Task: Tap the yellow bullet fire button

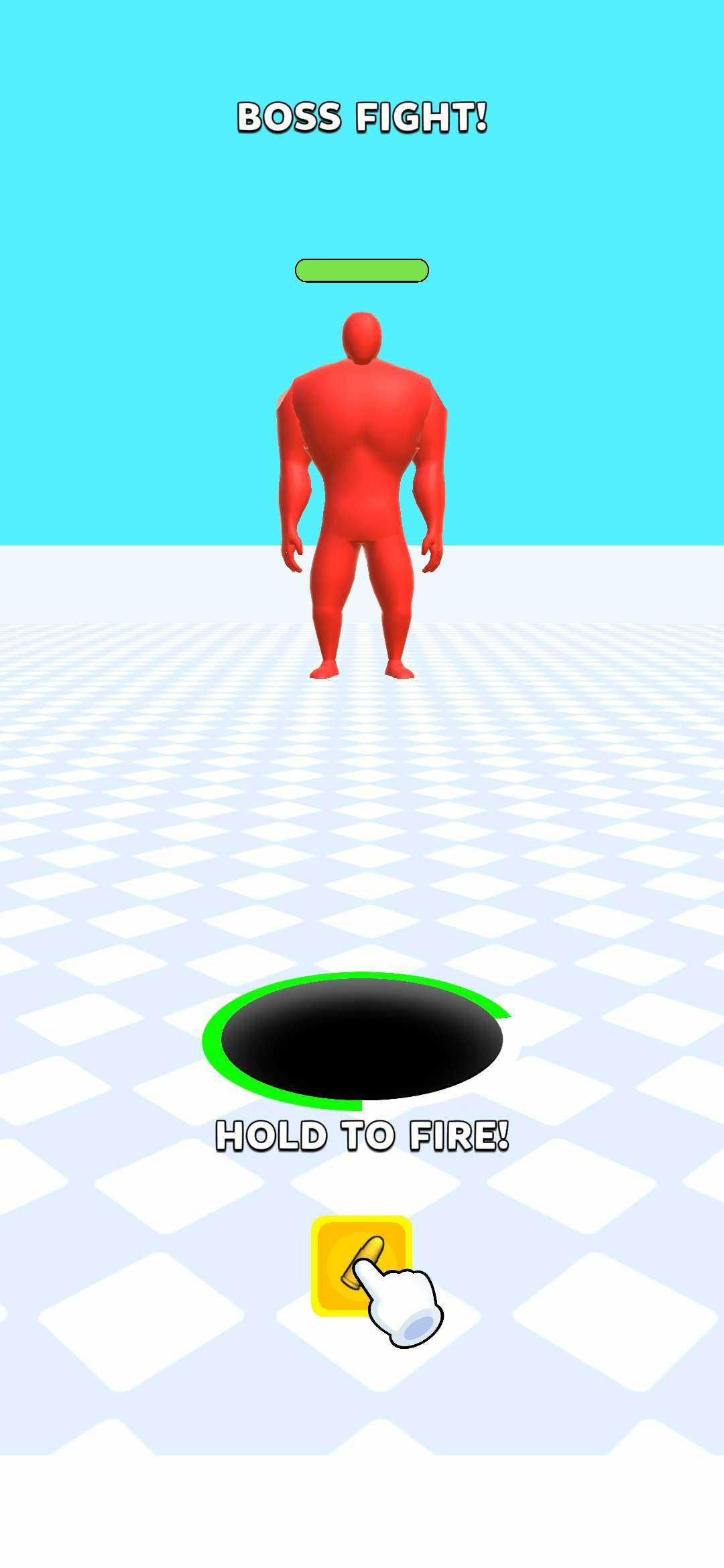Action: pos(361,1265)
